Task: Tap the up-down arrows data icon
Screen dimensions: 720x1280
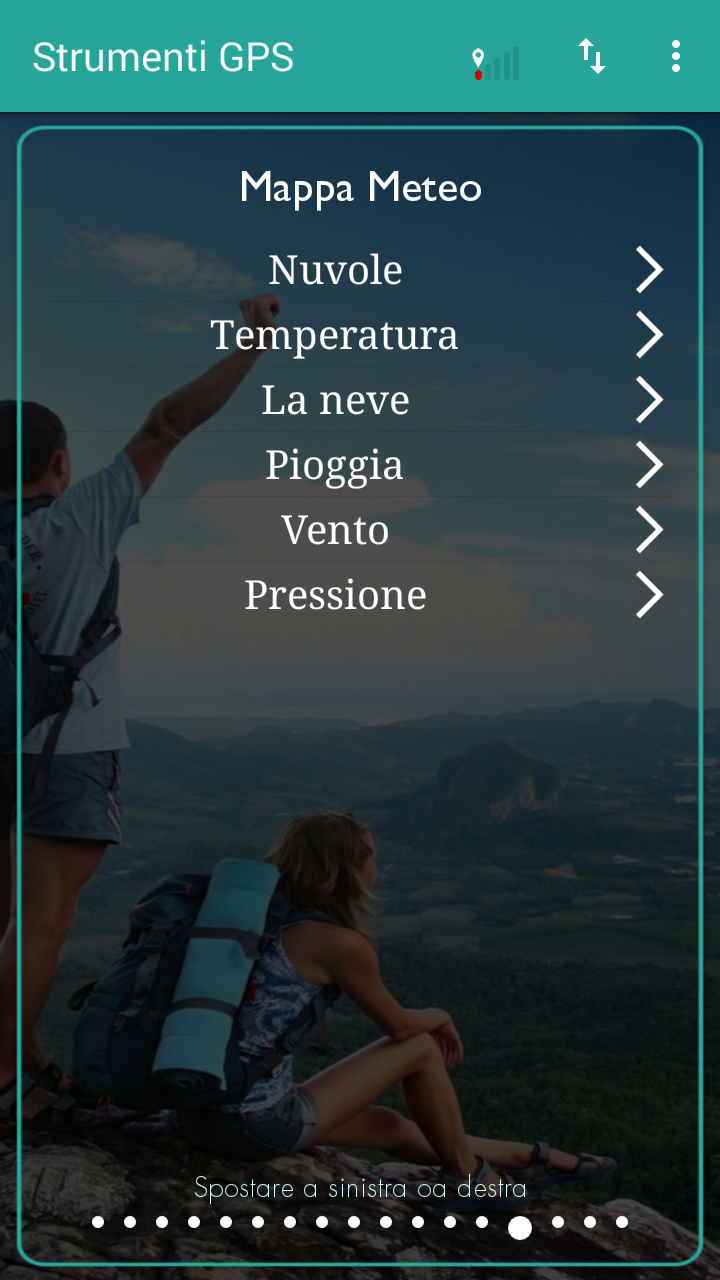Action: click(592, 57)
